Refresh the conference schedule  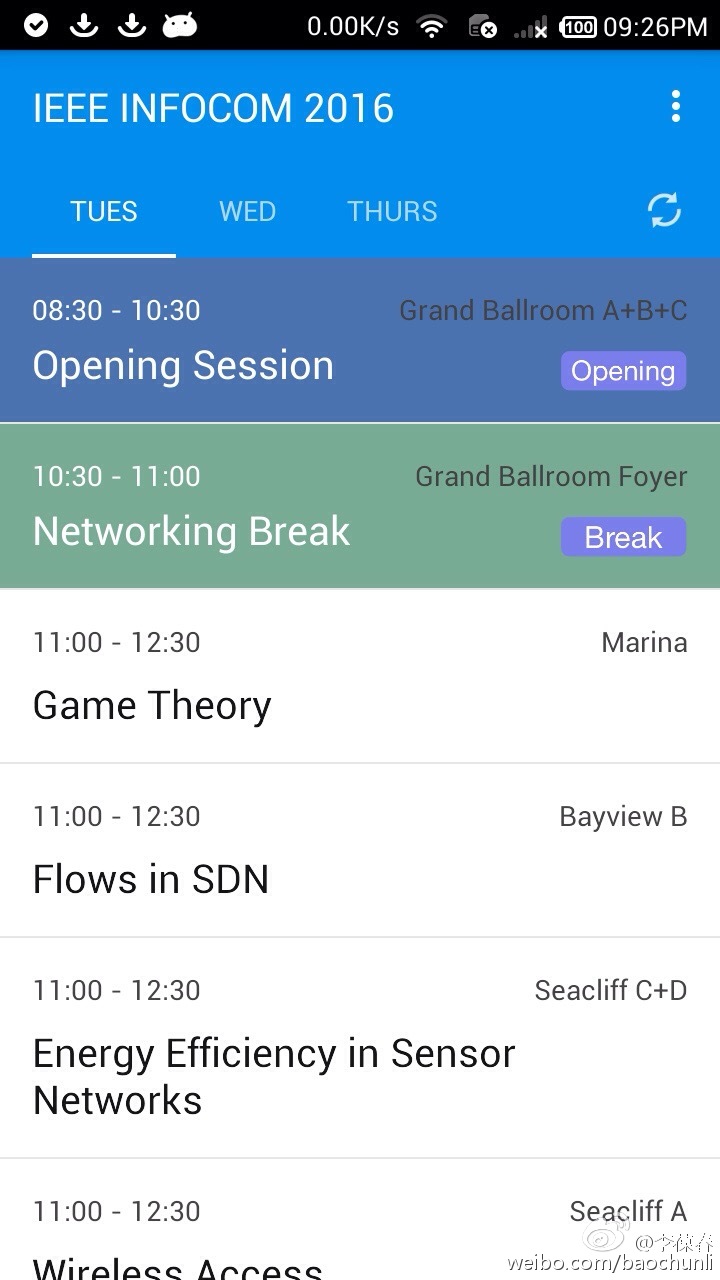[x=664, y=210]
